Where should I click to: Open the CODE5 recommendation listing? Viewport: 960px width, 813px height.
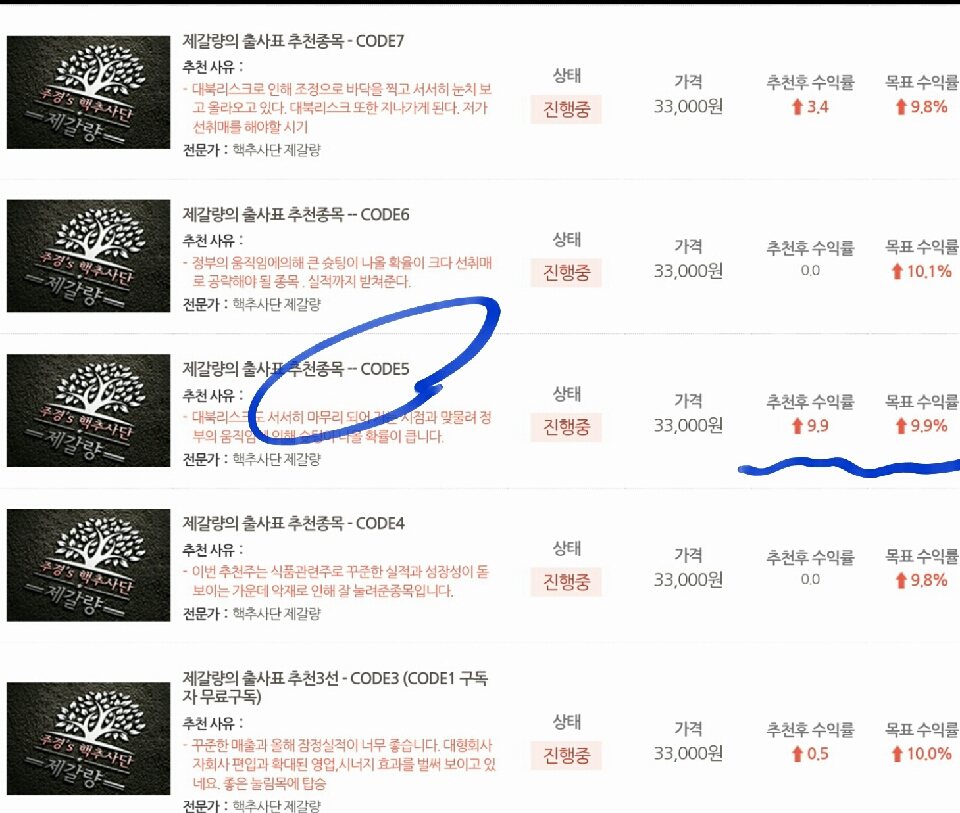click(296, 369)
